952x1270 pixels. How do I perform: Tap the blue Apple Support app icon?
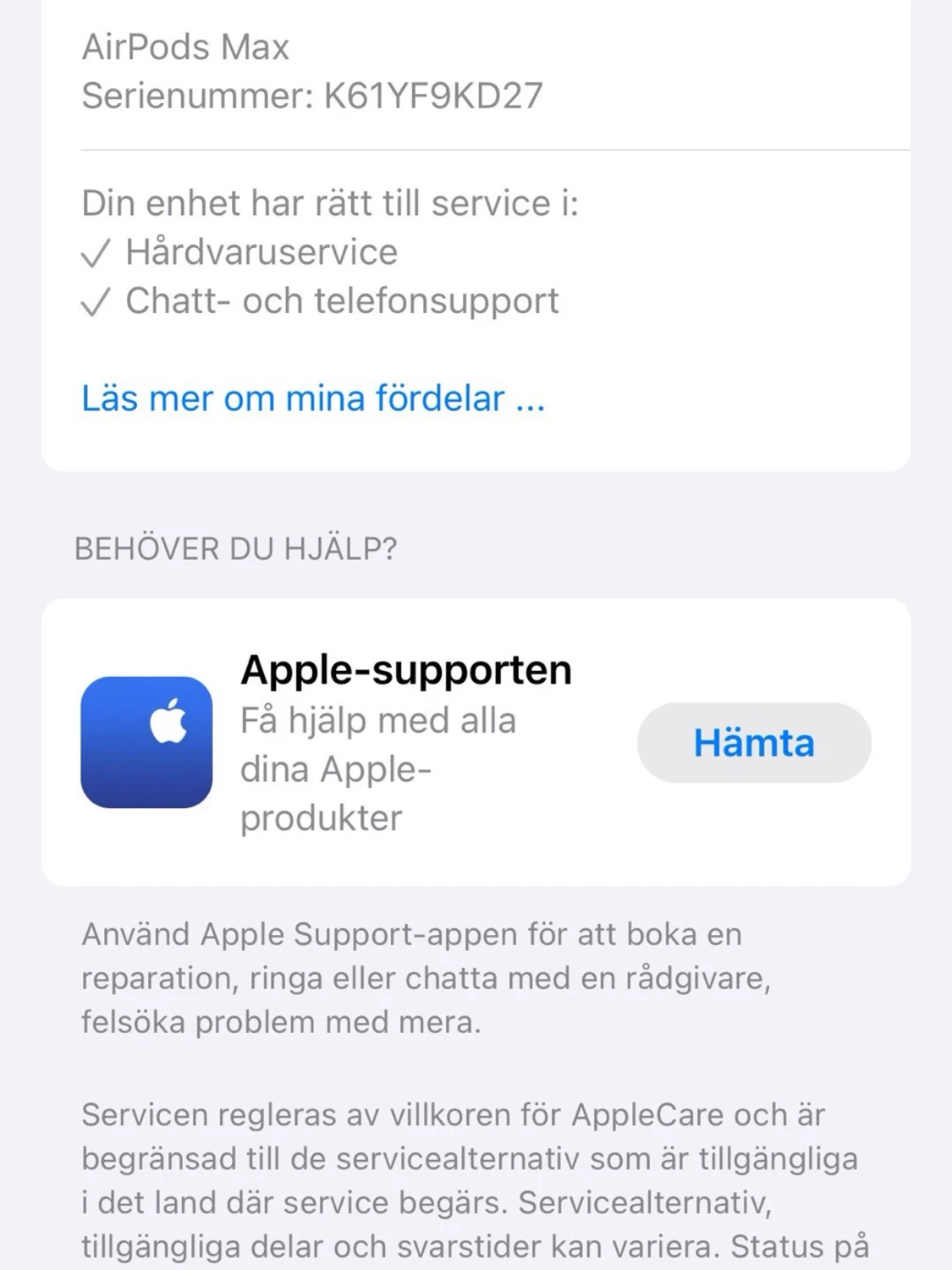tap(147, 743)
